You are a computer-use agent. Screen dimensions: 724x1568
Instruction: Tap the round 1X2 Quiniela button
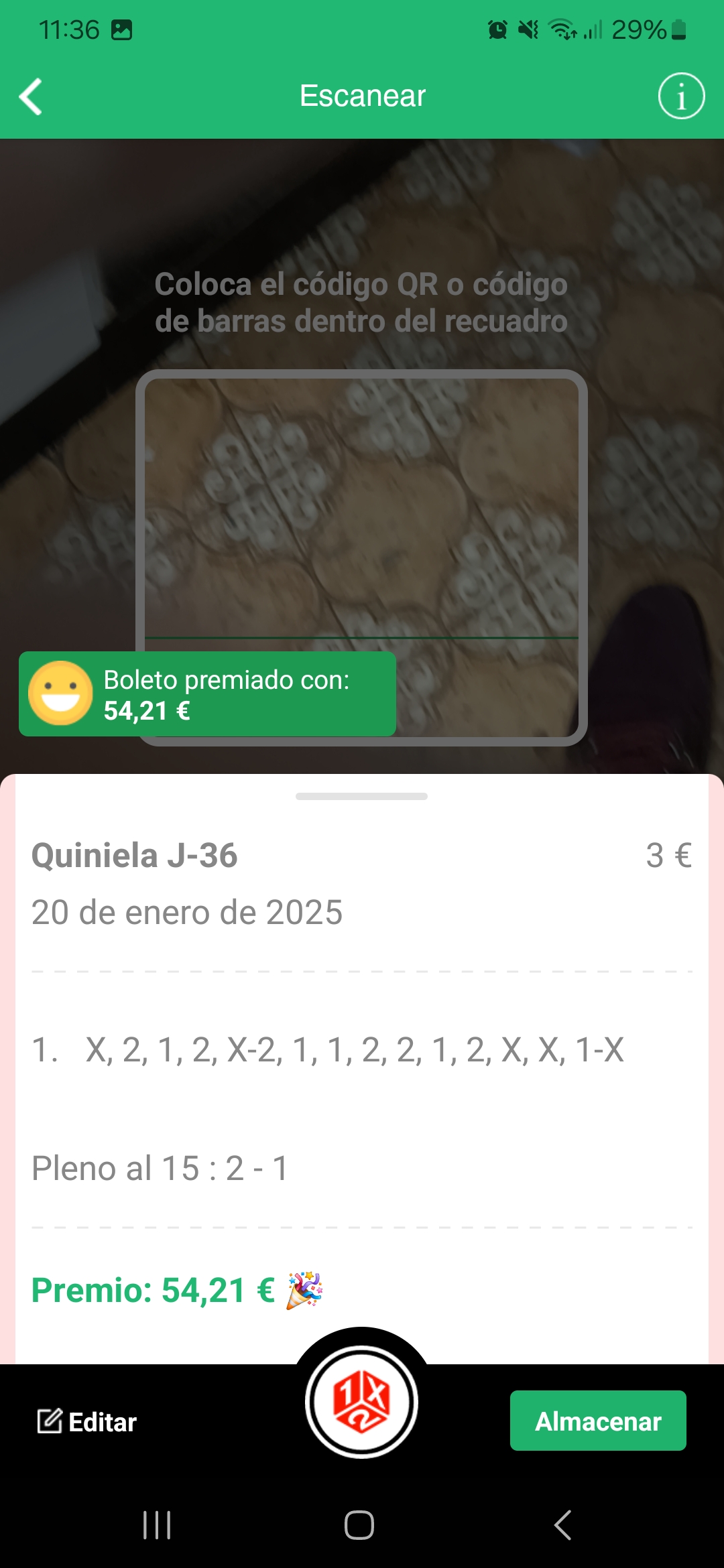pos(362,1401)
